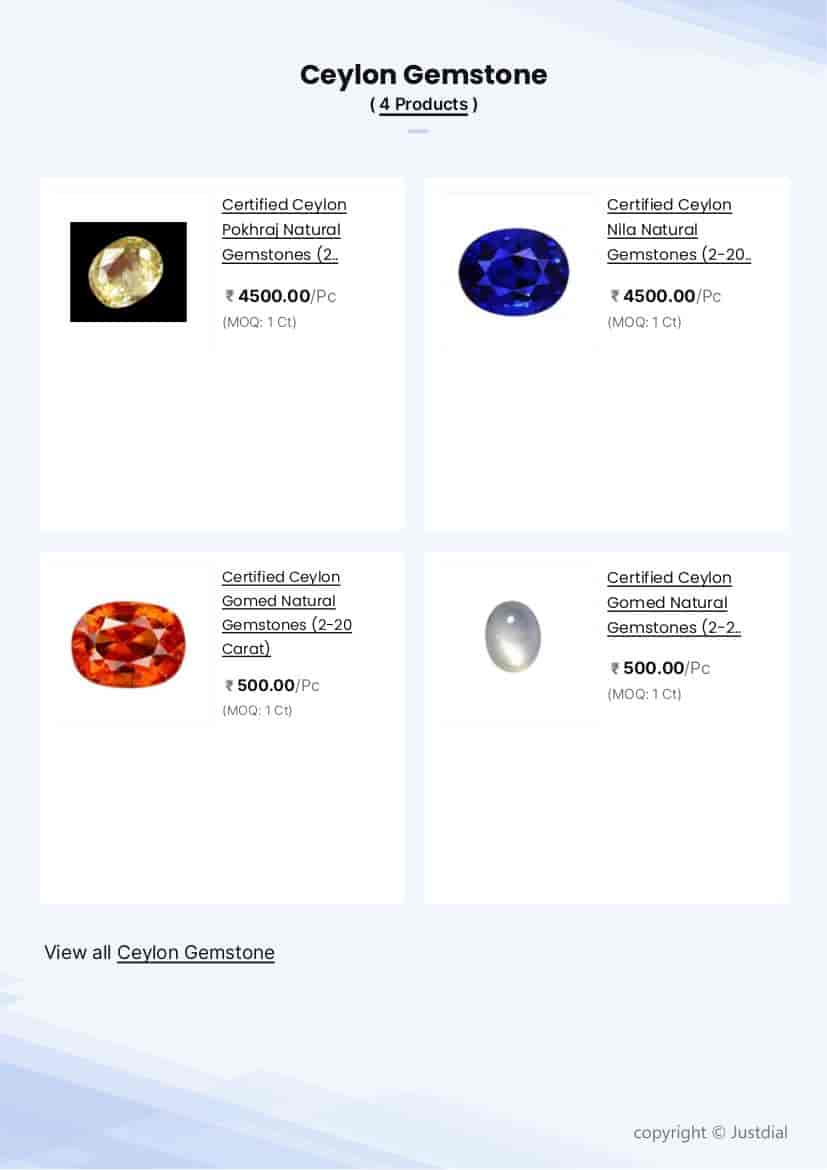Click the 4500.00 price of Pokhraj gemstone
The image size is (827, 1170).
point(270,296)
